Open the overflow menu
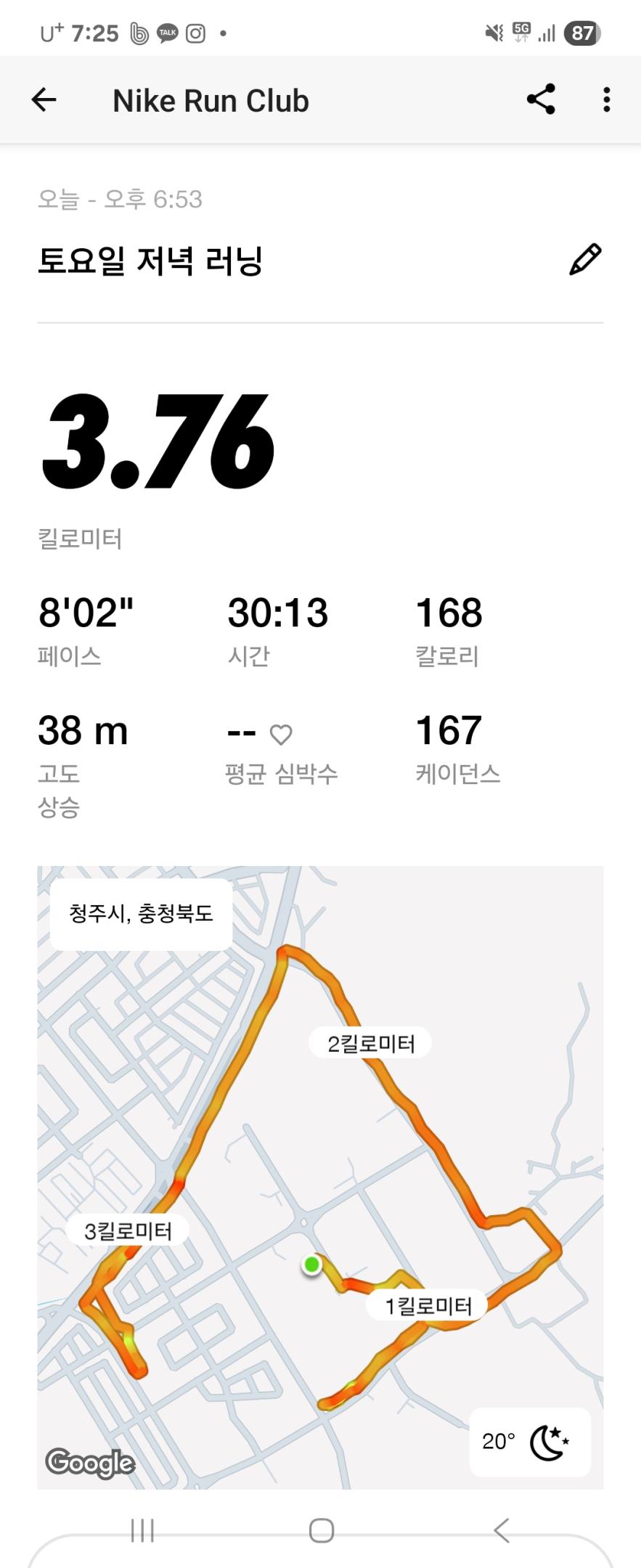This screenshot has width=641, height=1568. 606,100
